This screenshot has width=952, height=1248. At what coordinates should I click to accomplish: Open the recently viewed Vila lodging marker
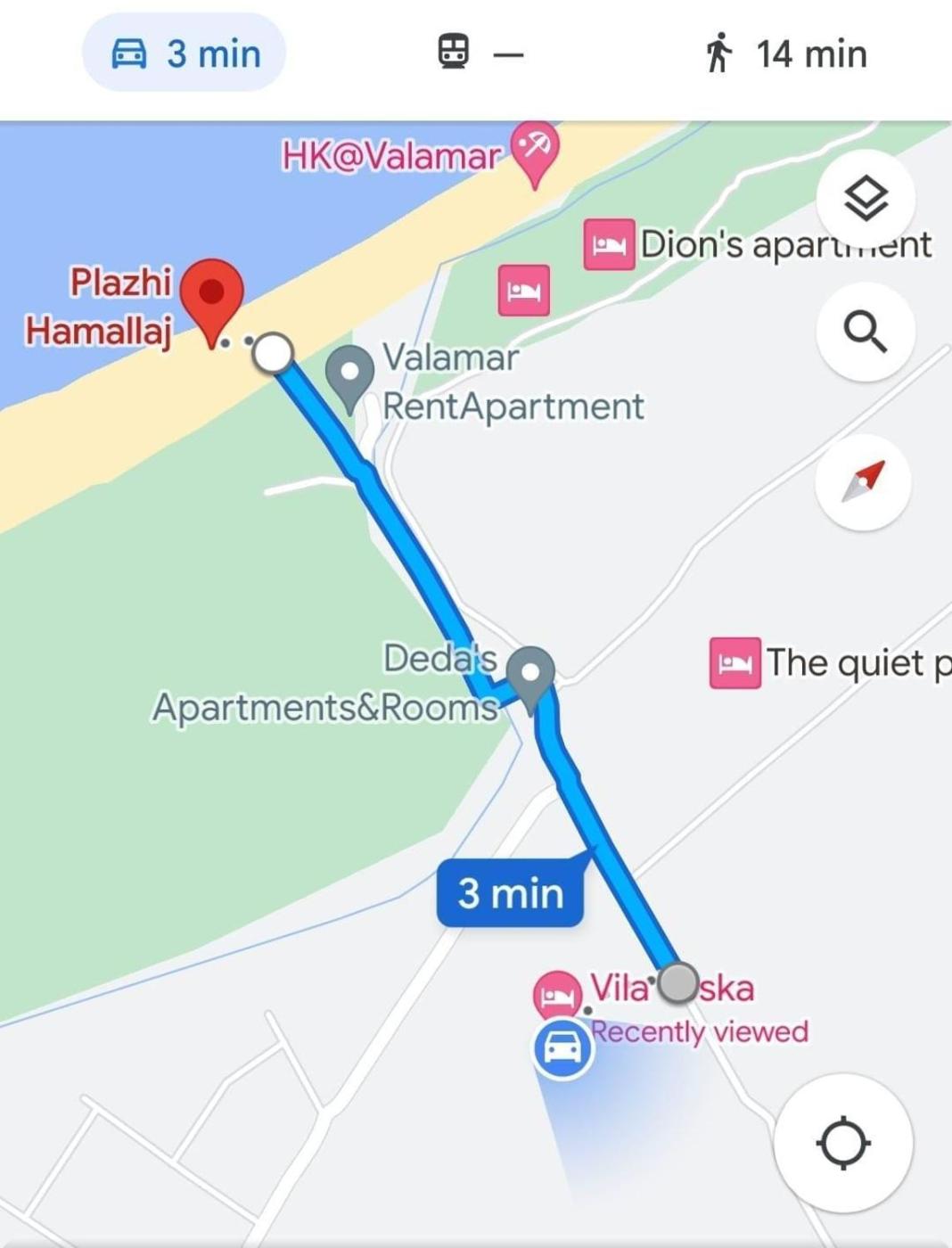(558, 995)
